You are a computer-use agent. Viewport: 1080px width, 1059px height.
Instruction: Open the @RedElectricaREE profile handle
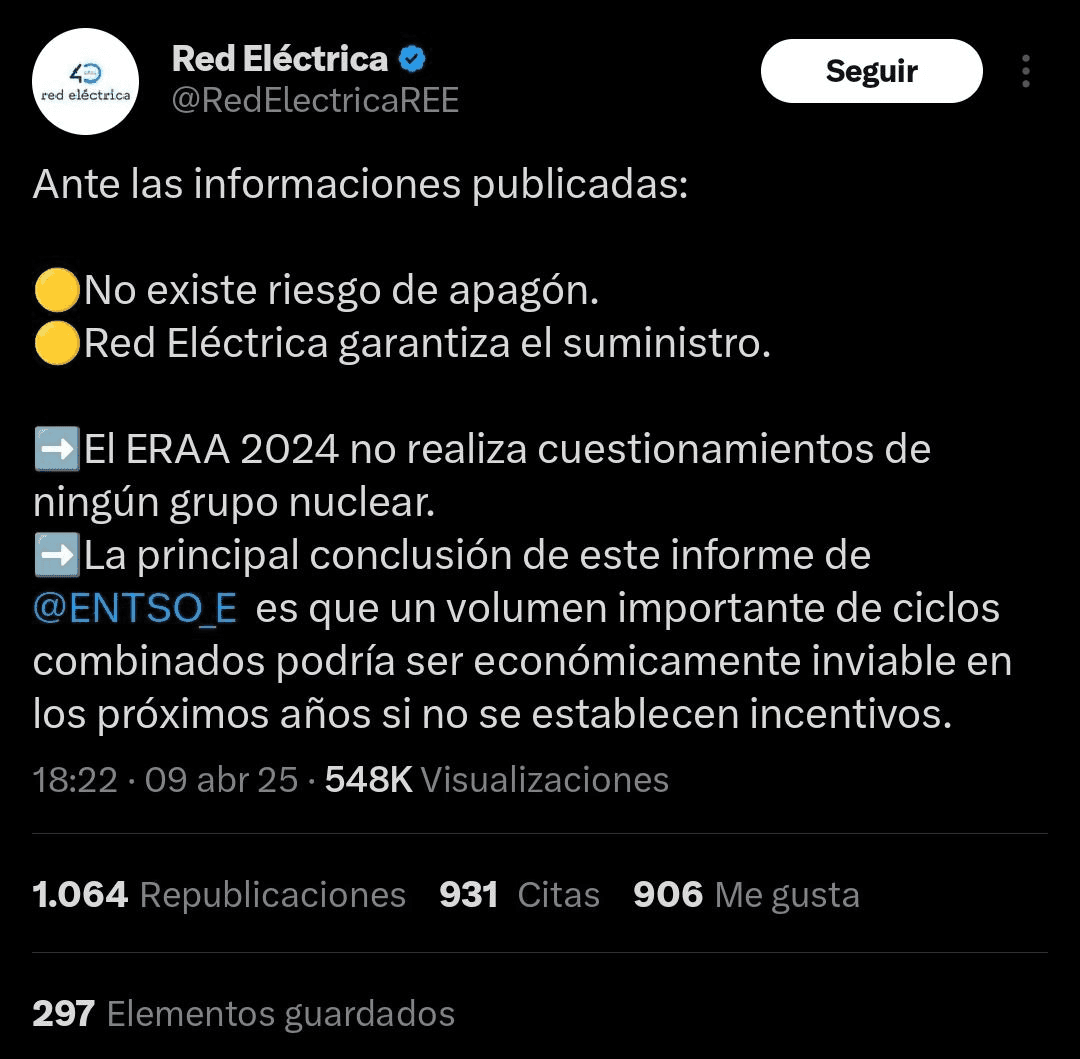pos(315,101)
